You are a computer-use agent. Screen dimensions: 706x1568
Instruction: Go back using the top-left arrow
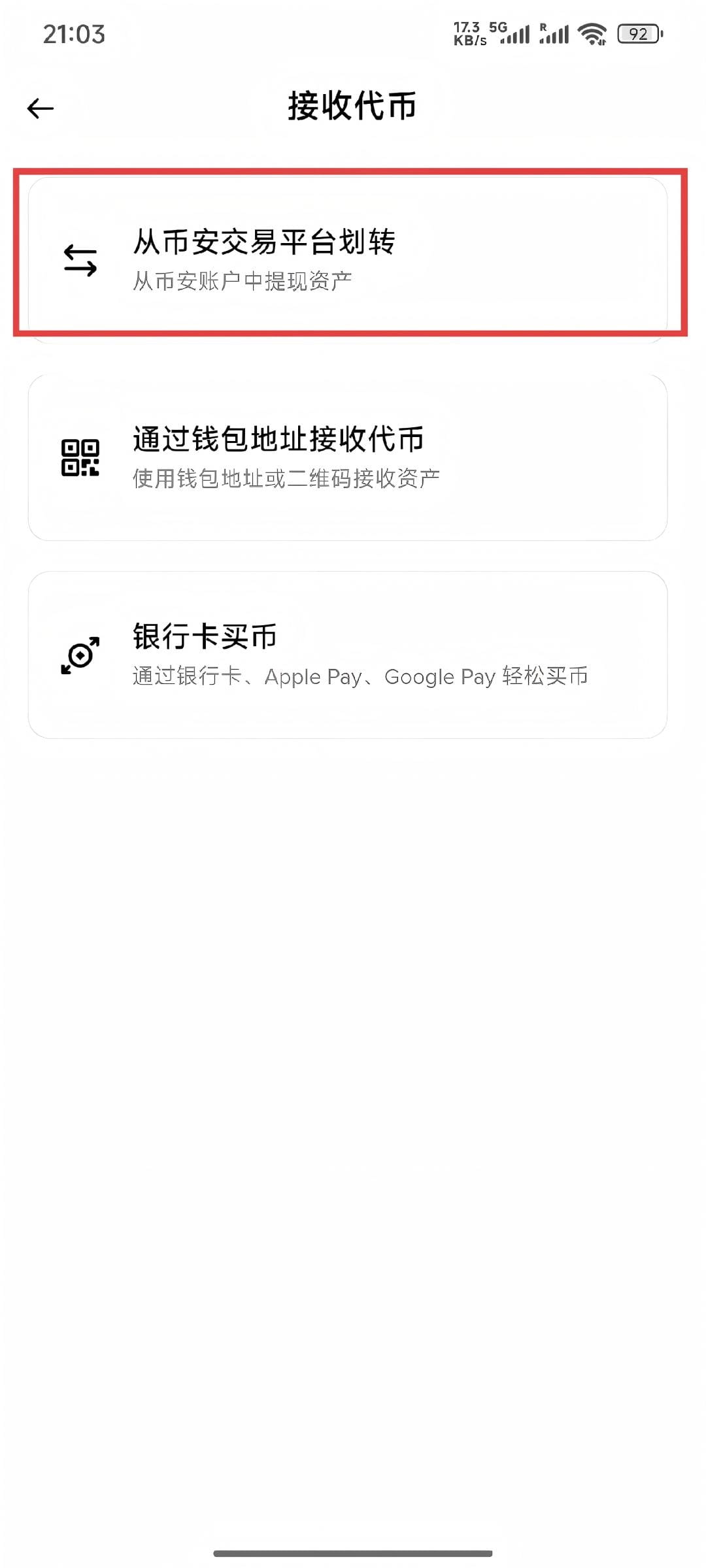(41, 108)
